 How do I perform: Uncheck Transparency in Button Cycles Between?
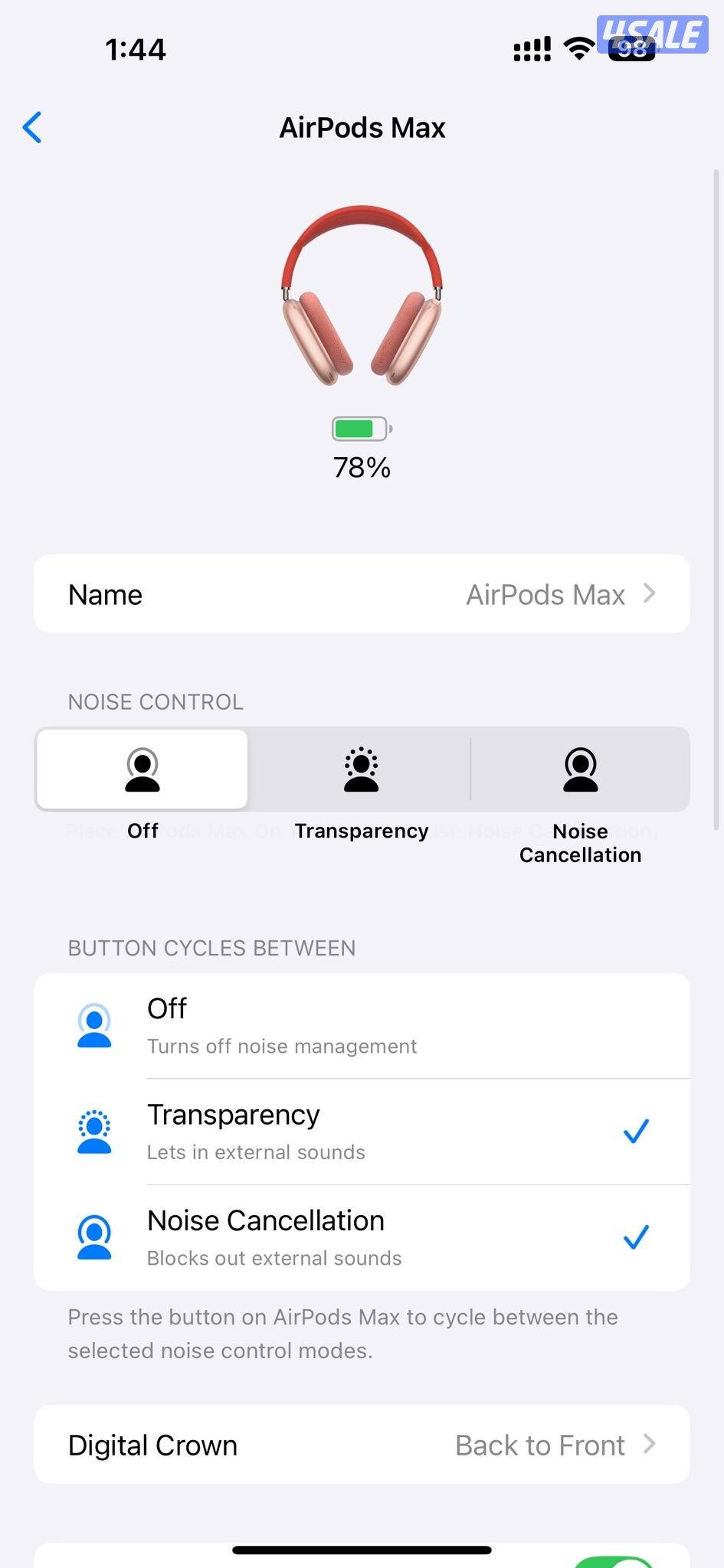coord(634,1131)
